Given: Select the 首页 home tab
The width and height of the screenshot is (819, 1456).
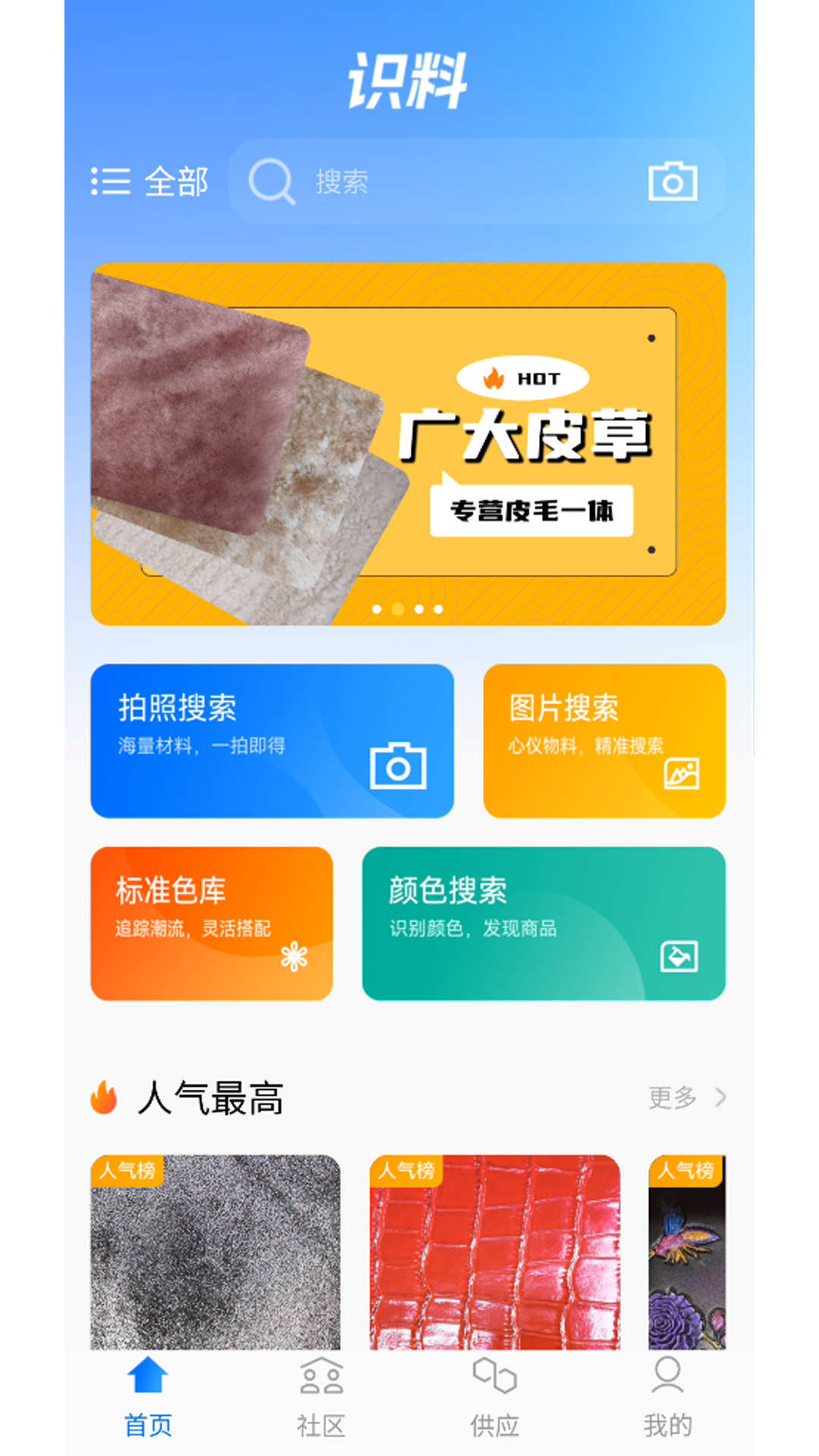Looking at the screenshot, I should point(149,1395).
